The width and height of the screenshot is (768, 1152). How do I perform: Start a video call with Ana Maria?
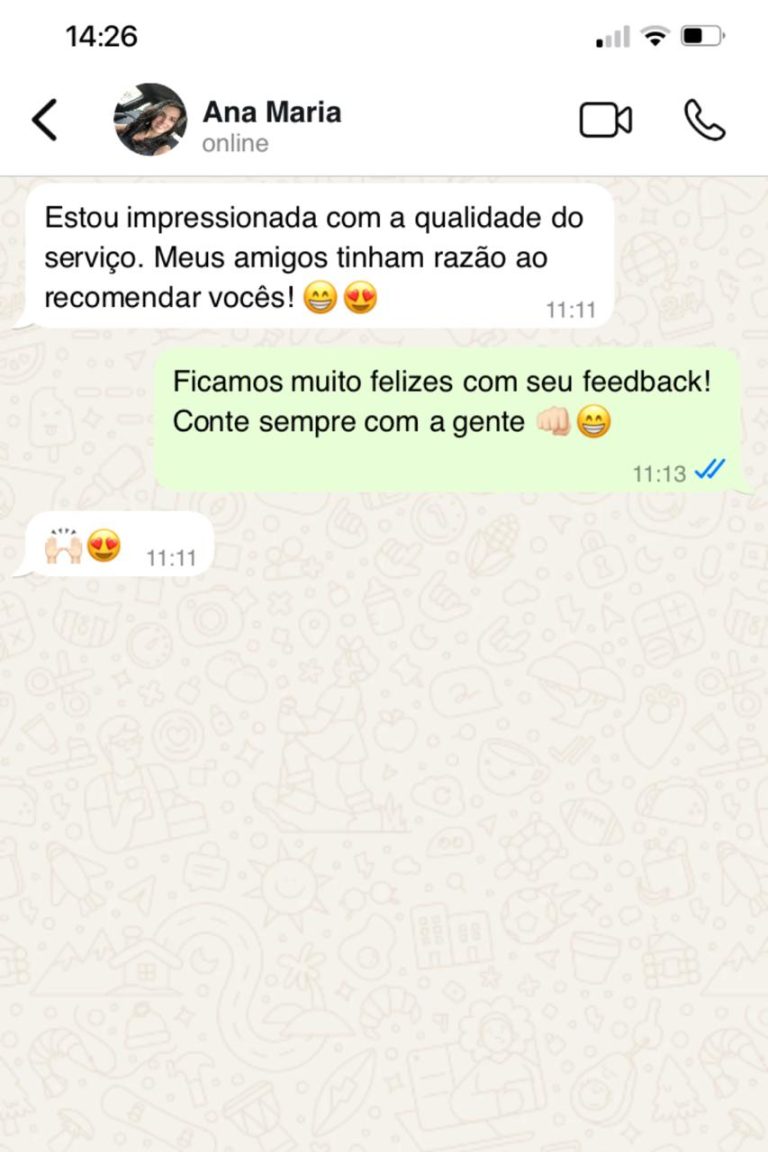605,120
